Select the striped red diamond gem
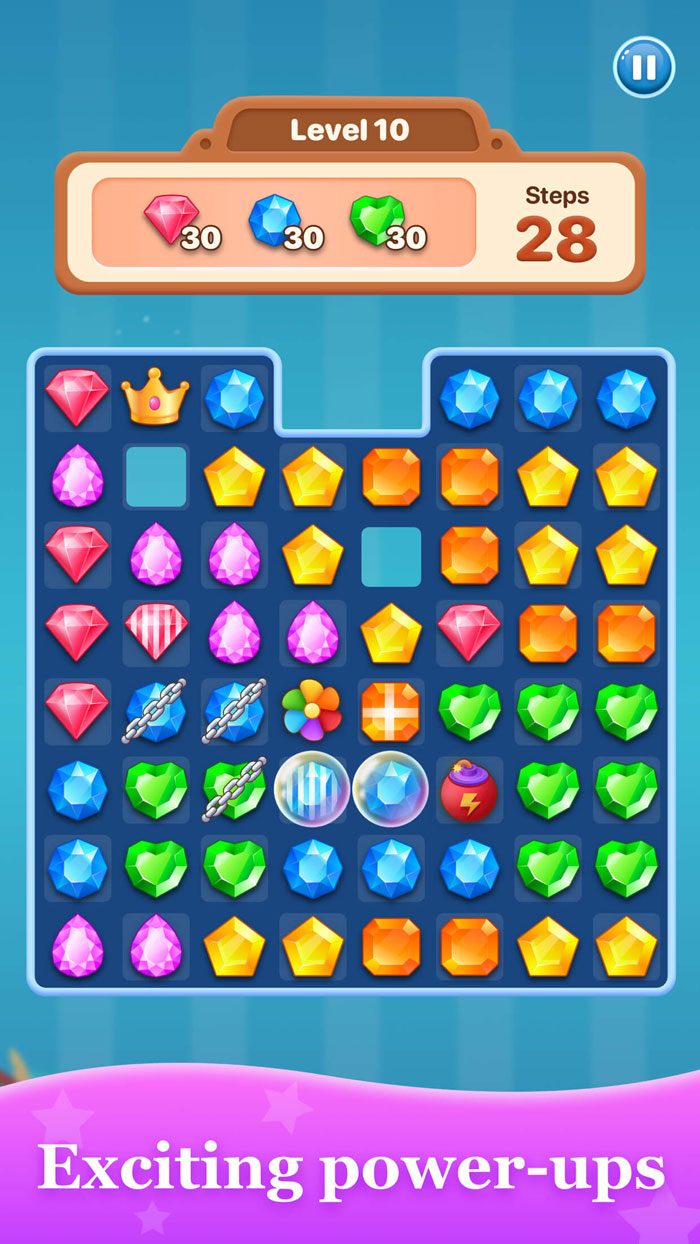This screenshot has width=700, height=1244. [156, 631]
